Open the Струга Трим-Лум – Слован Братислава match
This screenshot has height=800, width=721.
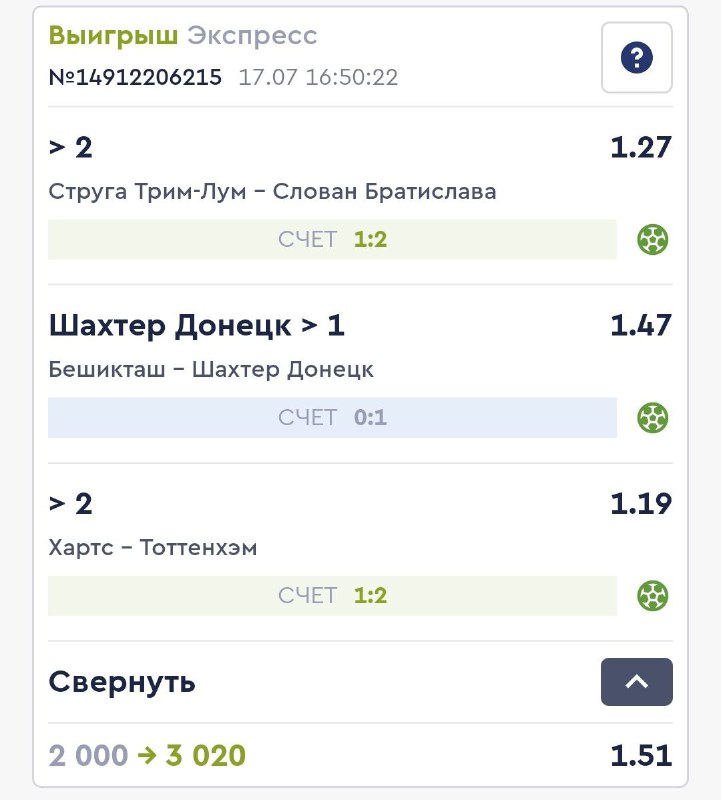[272, 191]
